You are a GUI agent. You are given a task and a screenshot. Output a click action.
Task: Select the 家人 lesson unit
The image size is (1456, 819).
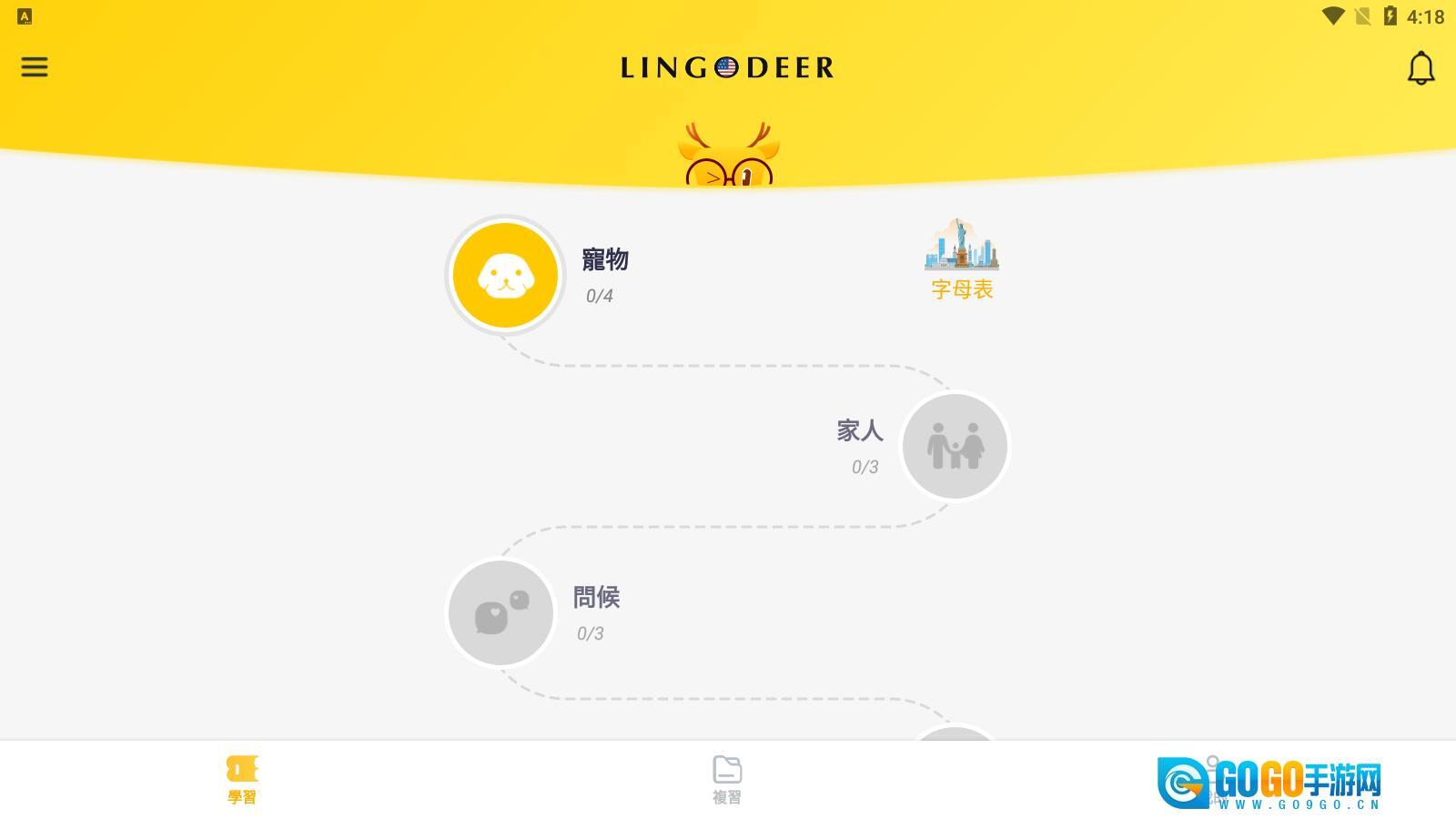click(x=955, y=446)
